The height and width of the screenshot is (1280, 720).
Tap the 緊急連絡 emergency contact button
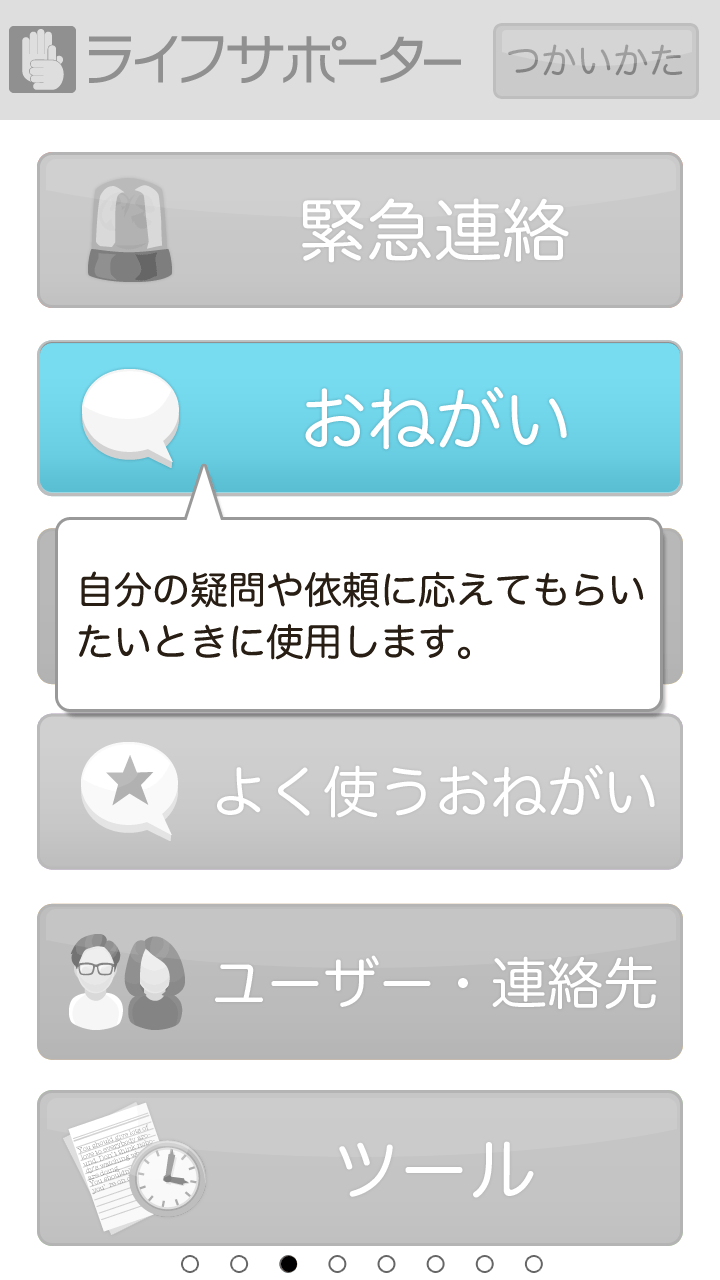pos(360,230)
